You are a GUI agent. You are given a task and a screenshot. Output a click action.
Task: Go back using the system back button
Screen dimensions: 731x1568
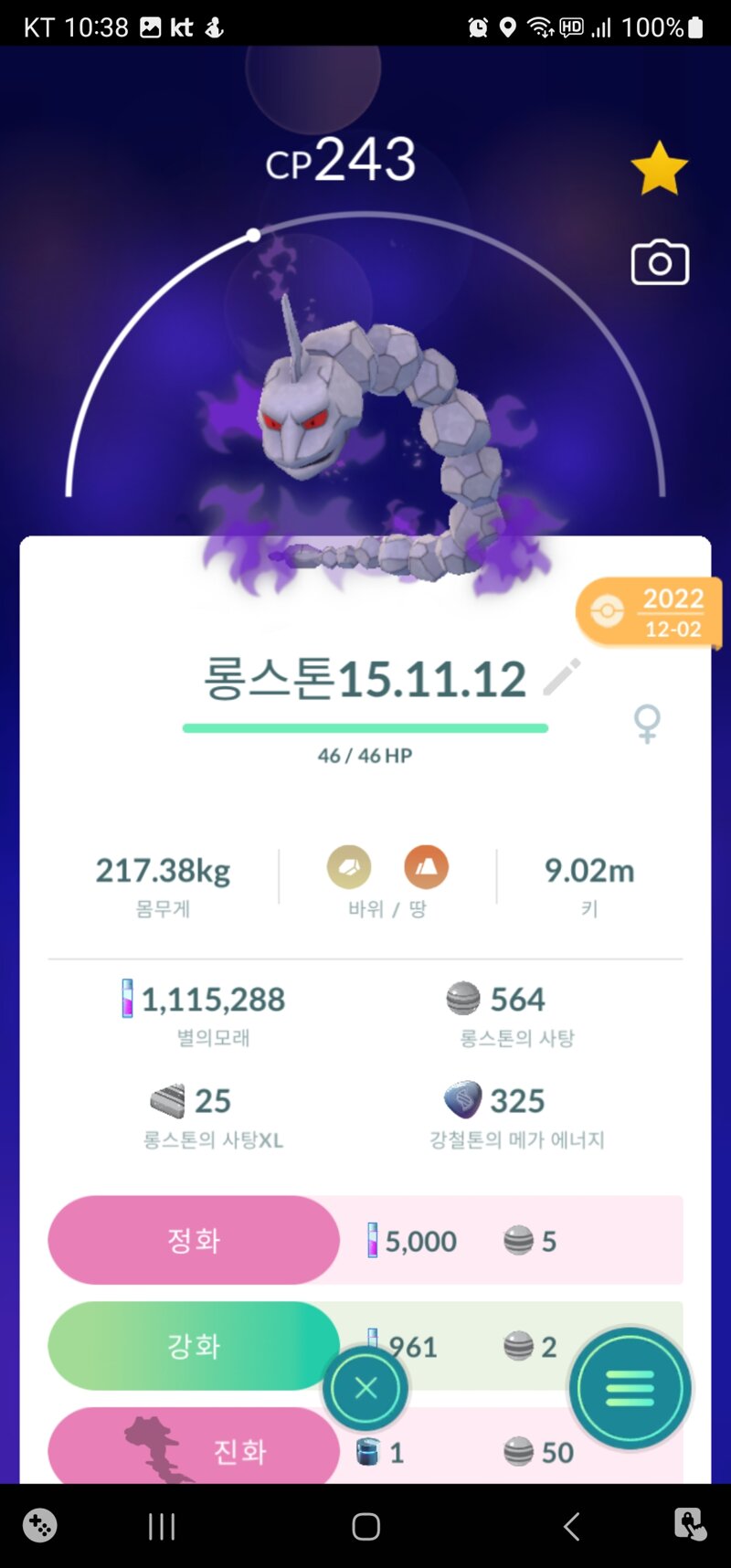572,1526
